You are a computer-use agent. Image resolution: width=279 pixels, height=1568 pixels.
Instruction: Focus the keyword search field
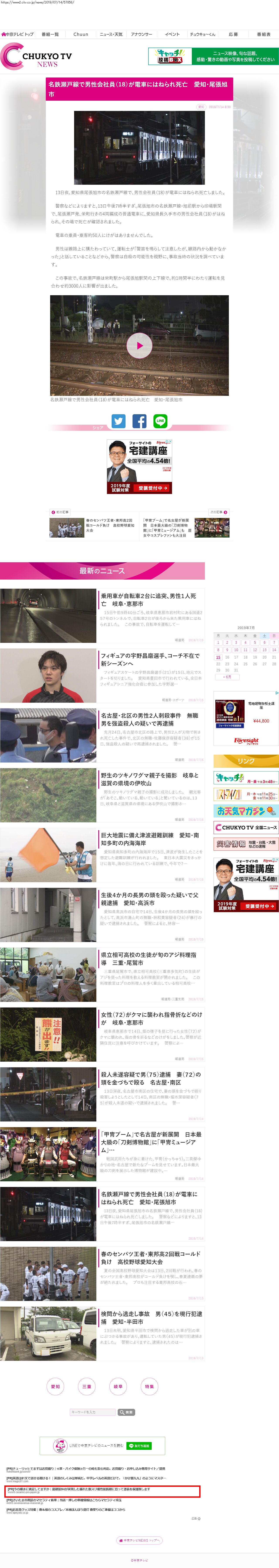click(x=92, y=1412)
